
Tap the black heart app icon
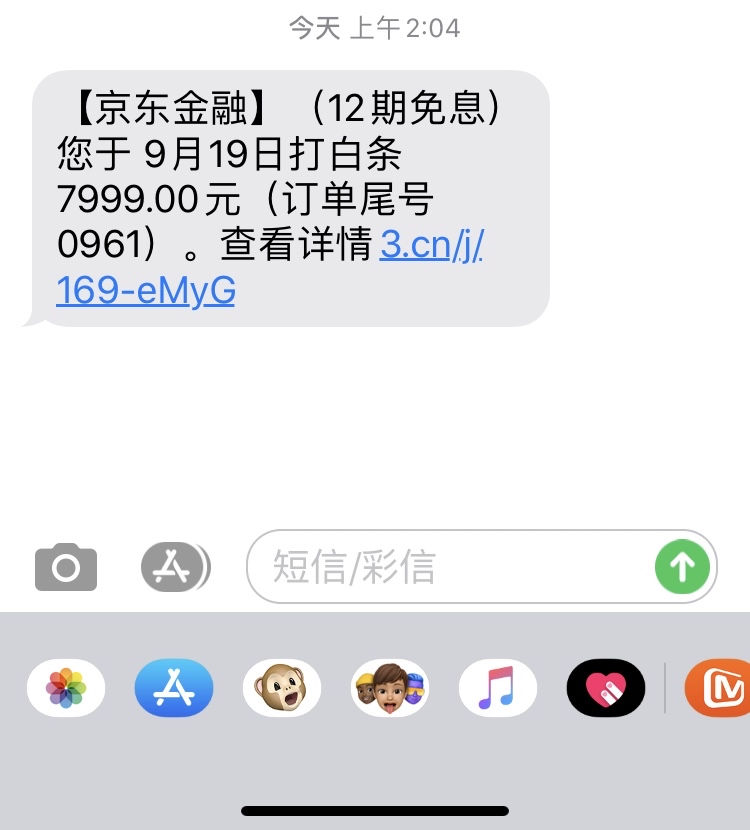[605, 688]
